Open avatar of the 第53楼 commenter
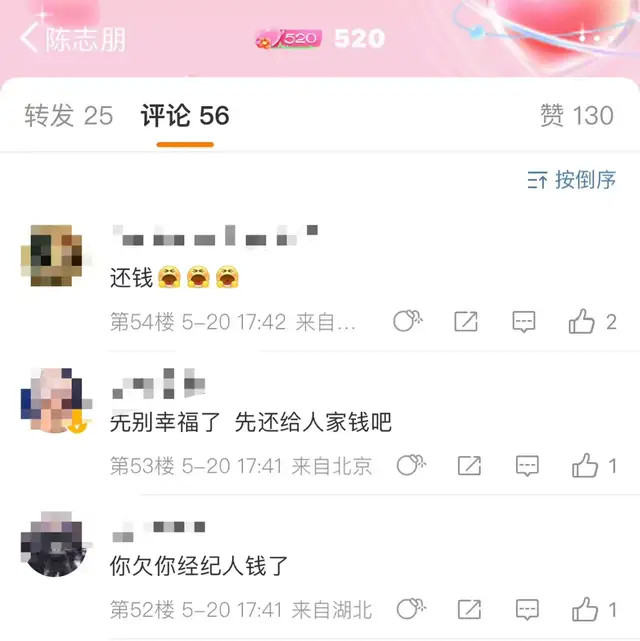The height and width of the screenshot is (641, 640). point(52,400)
